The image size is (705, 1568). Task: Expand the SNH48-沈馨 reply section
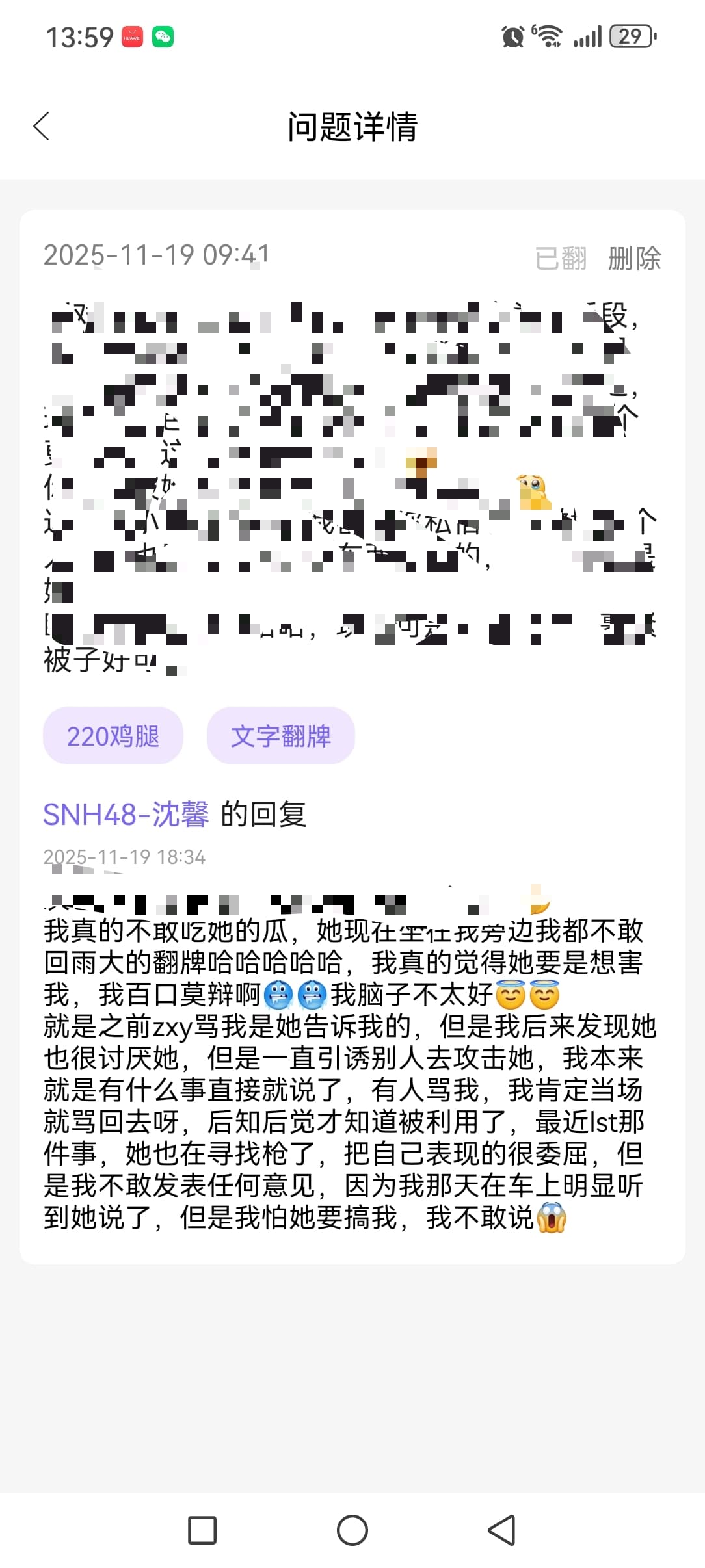[x=176, y=816]
